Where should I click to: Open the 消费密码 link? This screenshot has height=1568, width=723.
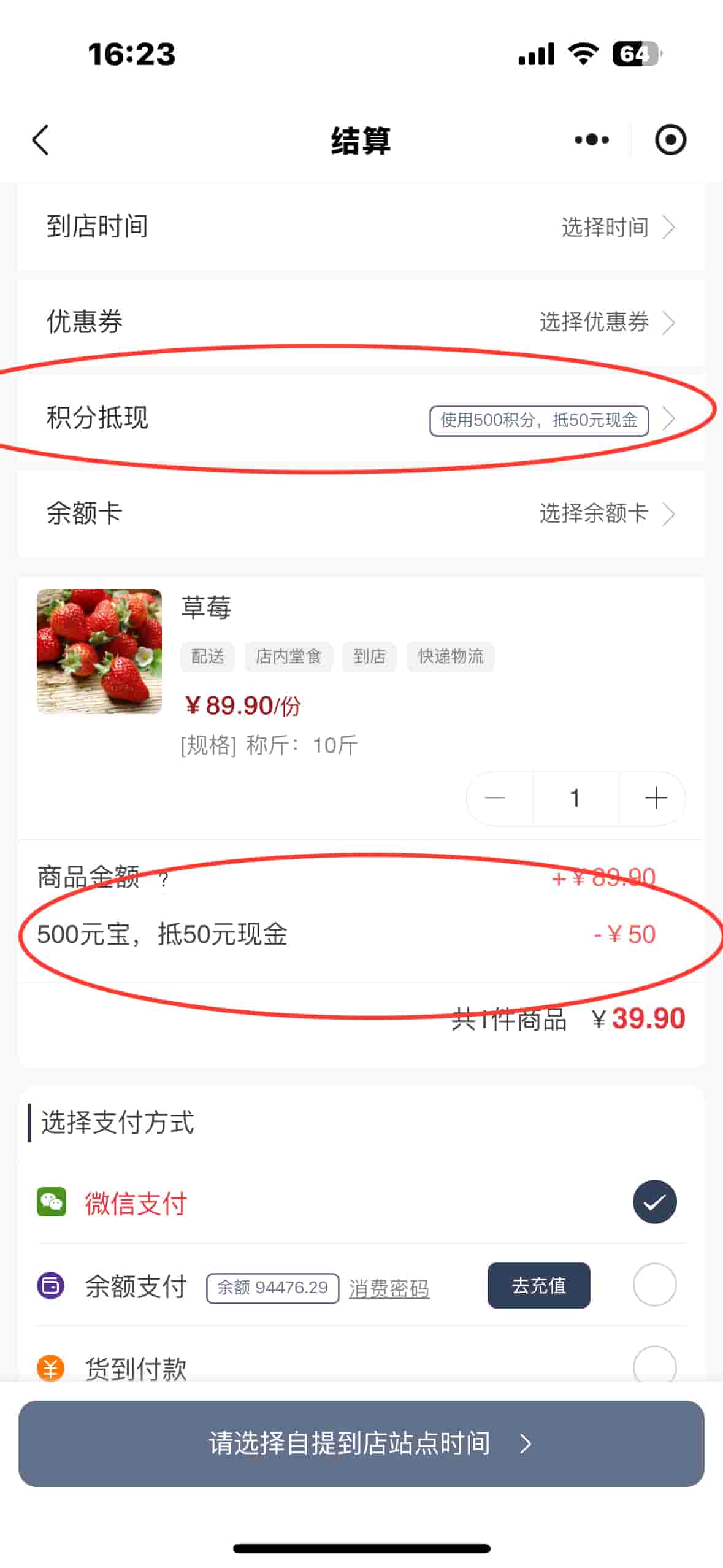pos(389,1287)
